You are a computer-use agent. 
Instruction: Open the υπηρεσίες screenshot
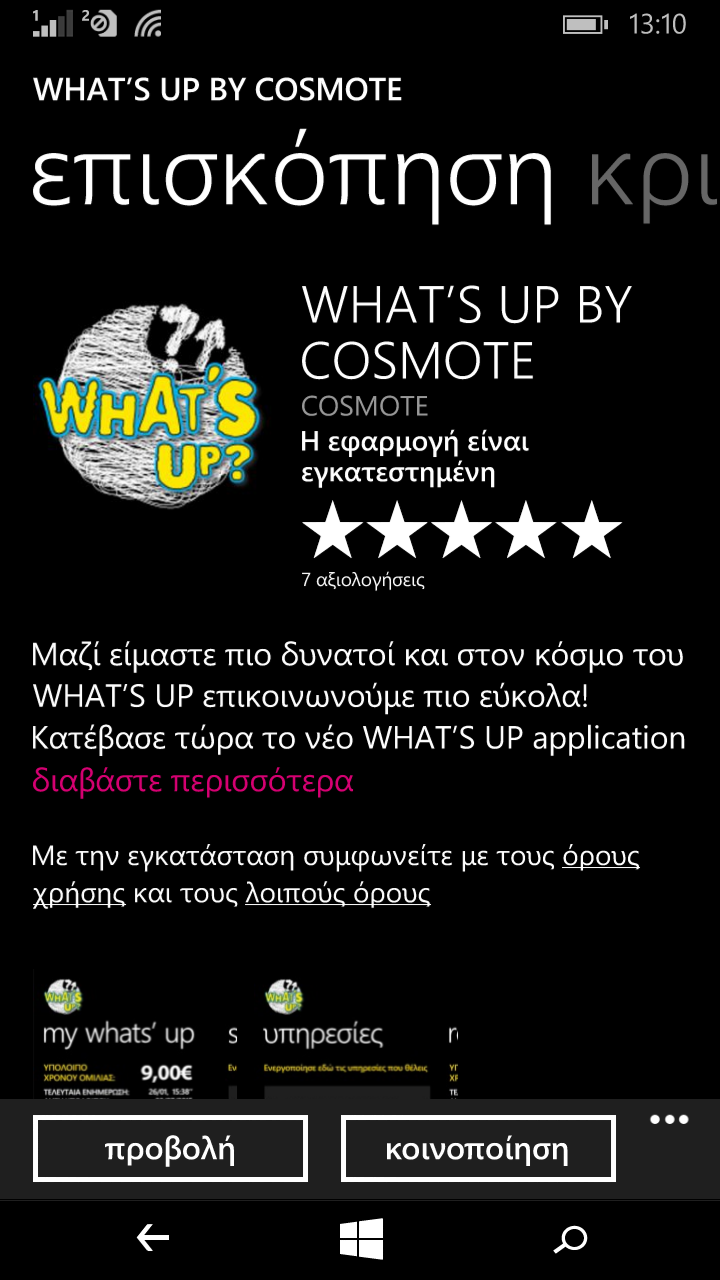[x=350, y=1037]
